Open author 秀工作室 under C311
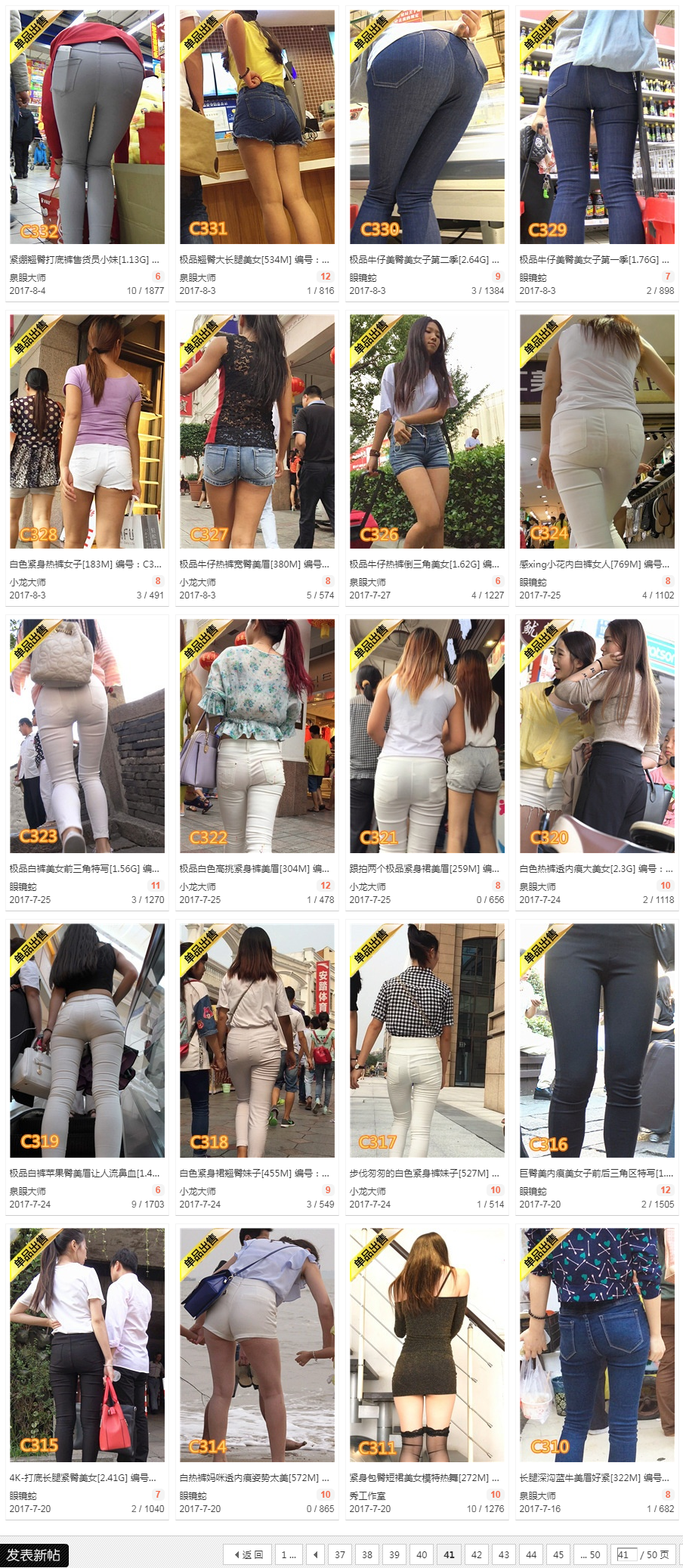The image size is (683, 1568). (x=367, y=1495)
